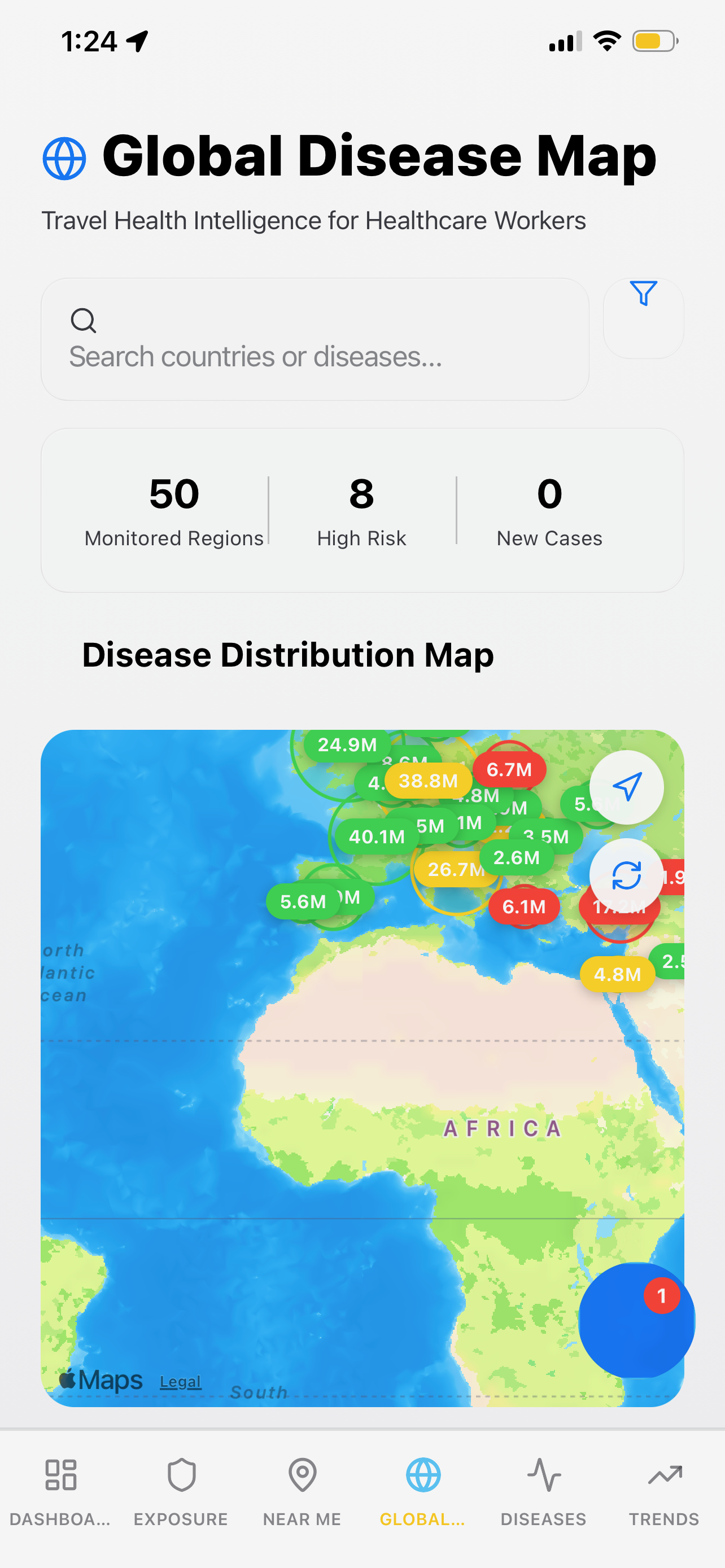725x1568 pixels.
Task: Tap the blue globe icon beside the title
Action: pyautogui.click(x=63, y=157)
